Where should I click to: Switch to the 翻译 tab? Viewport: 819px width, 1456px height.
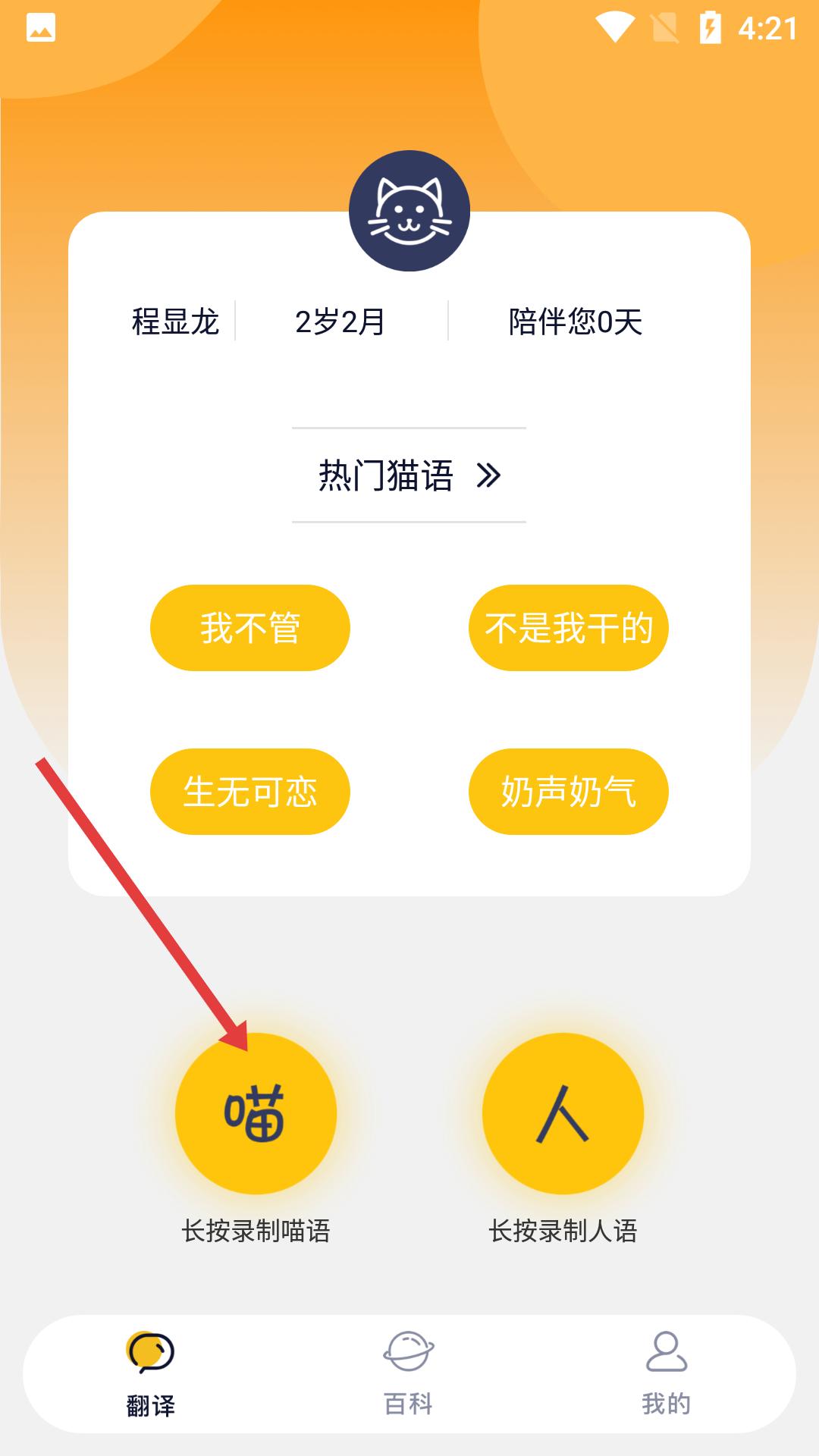coord(151,1374)
